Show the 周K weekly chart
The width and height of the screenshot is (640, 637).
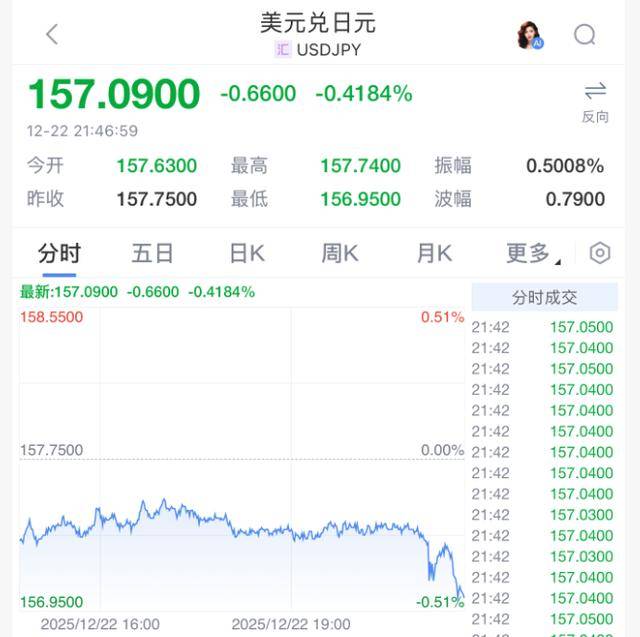tap(340, 253)
